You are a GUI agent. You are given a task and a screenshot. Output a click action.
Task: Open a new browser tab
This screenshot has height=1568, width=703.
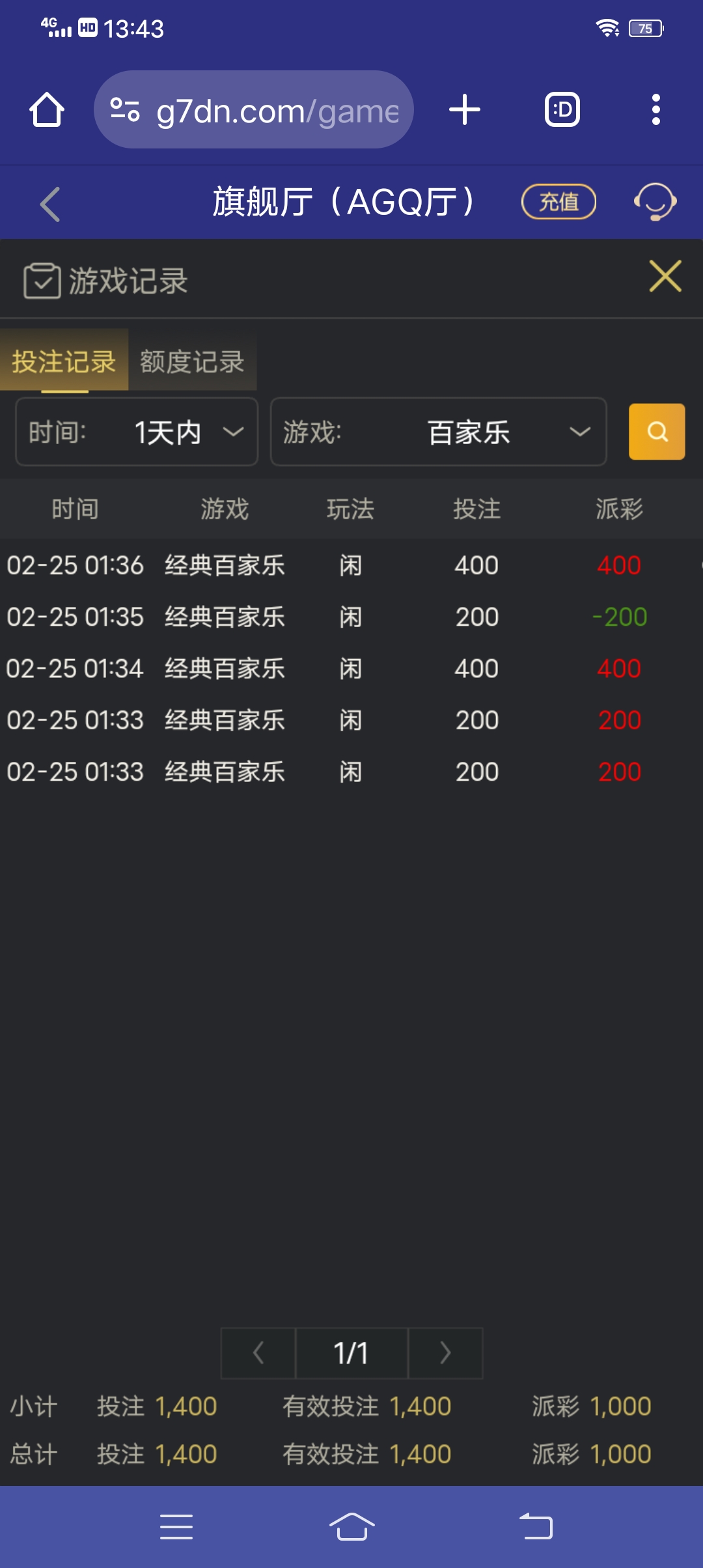click(x=465, y=109)
